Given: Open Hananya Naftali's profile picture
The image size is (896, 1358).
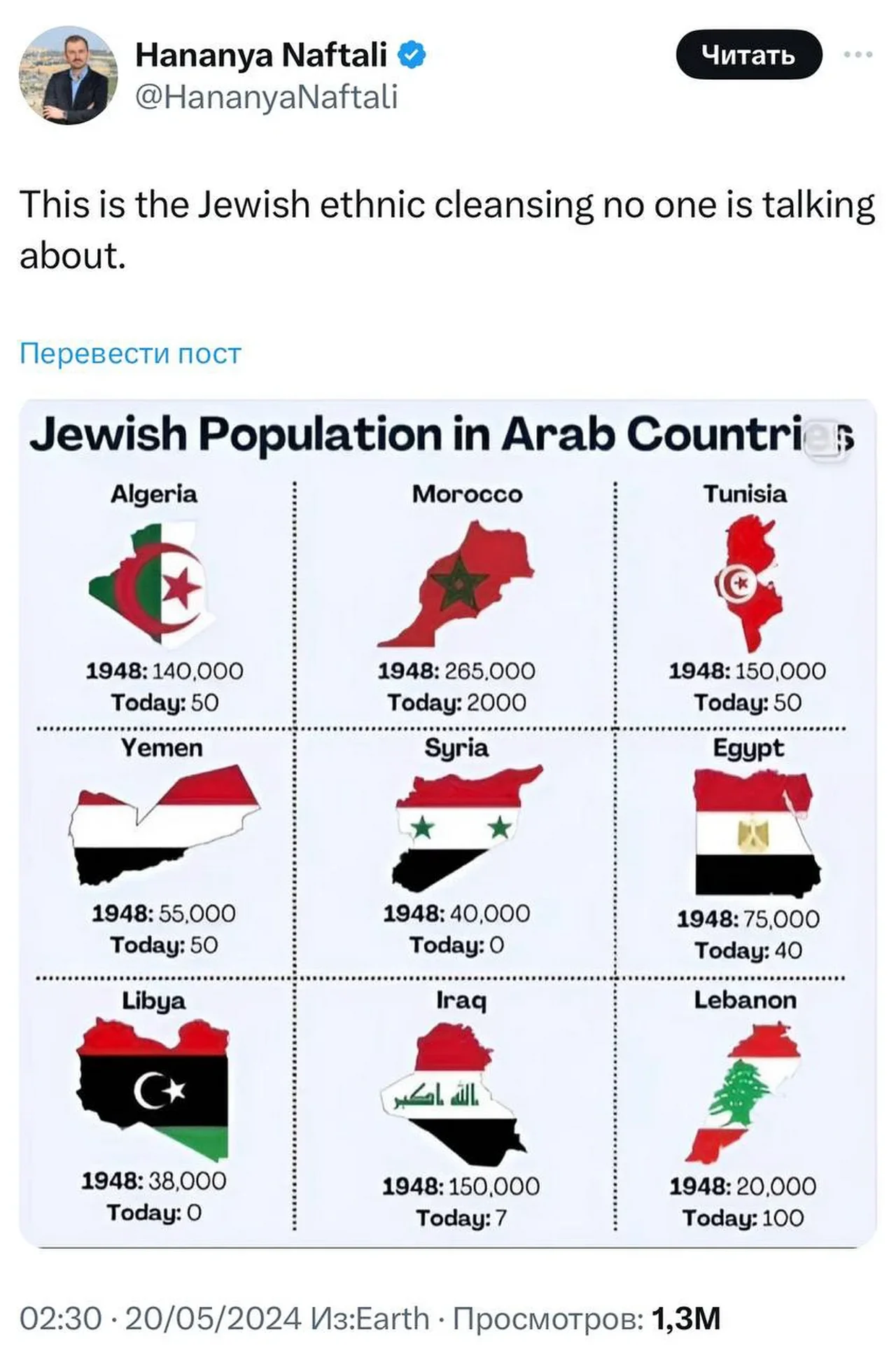Looking at the screenshot, I should [68, 76].
